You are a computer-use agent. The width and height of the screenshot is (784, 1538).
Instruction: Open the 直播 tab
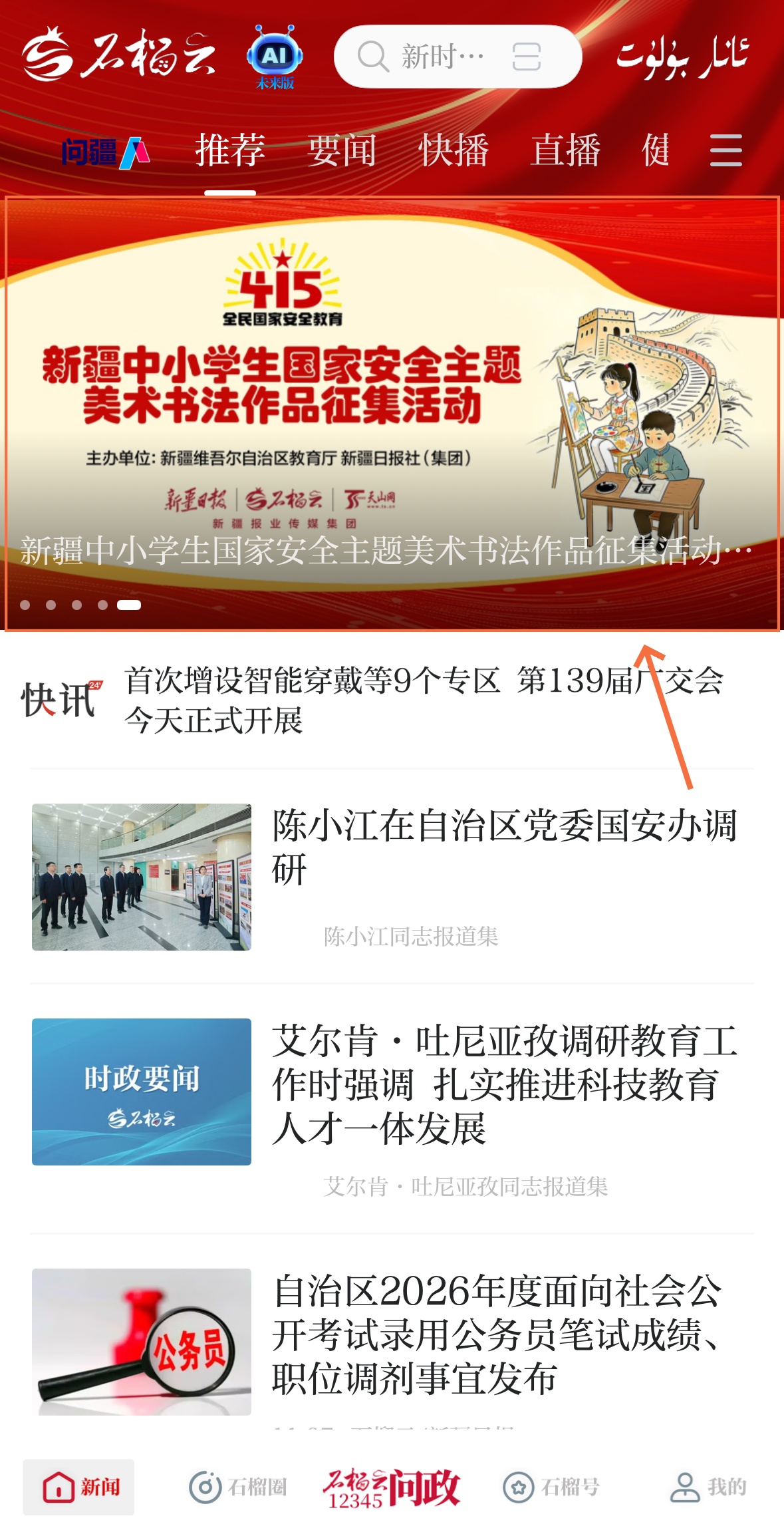coord(565,150)
